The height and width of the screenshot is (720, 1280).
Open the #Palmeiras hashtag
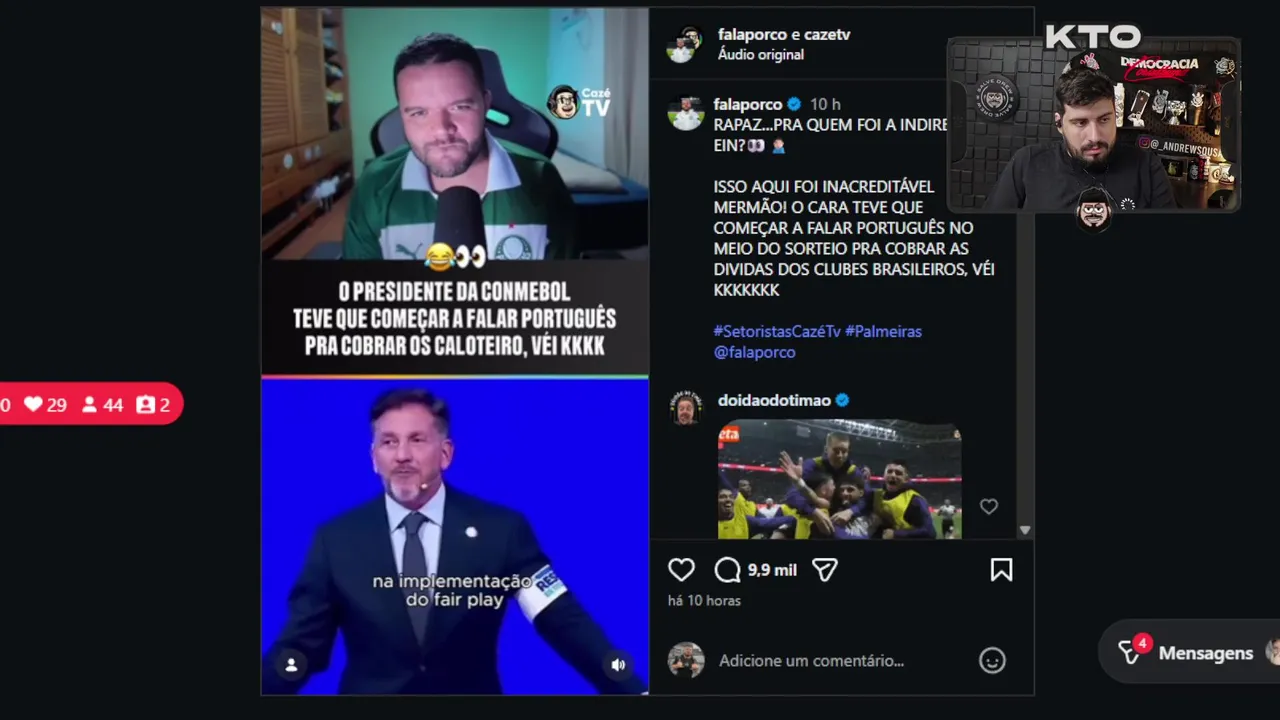tap(883, 331)
